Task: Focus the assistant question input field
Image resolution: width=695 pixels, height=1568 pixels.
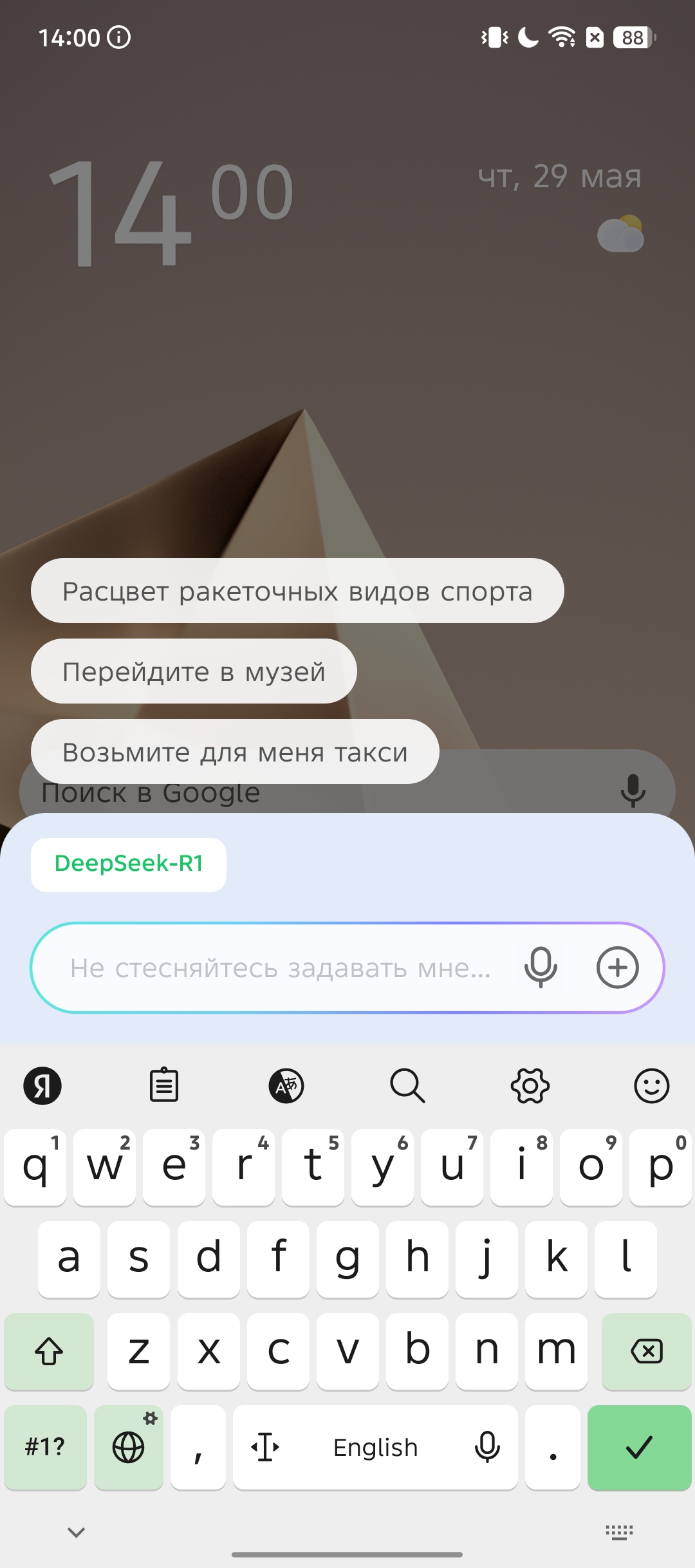Action: pyautogui.click(x=280, y=967)
